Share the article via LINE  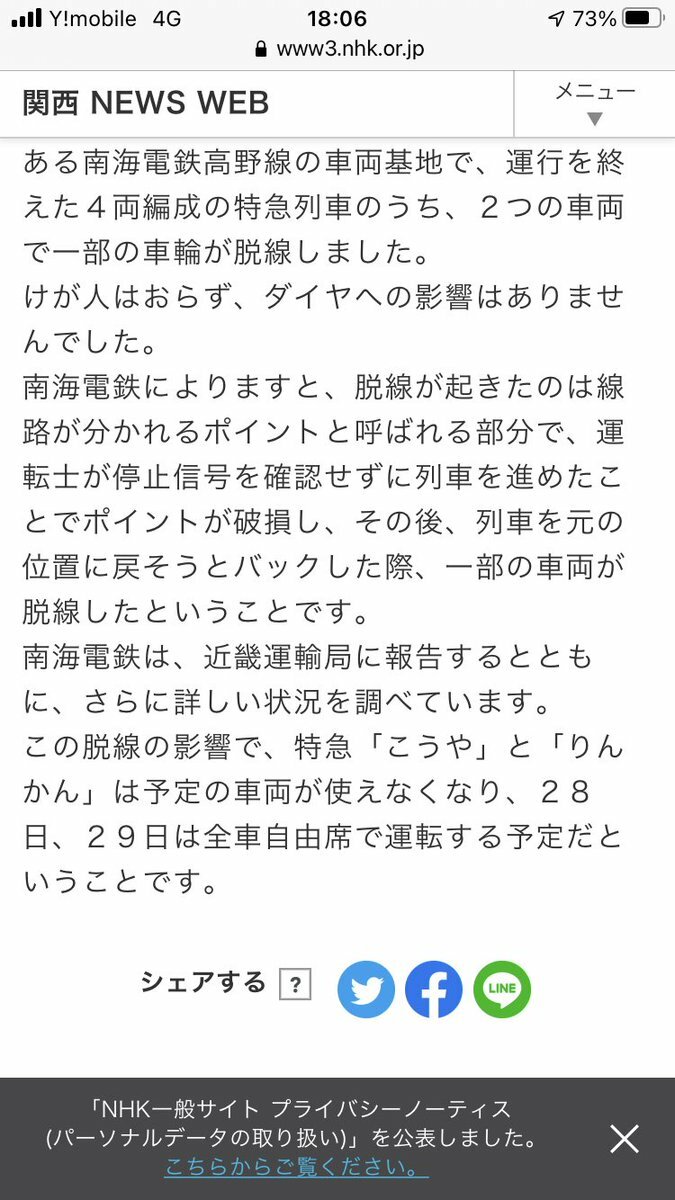click(x=502, y=990)
